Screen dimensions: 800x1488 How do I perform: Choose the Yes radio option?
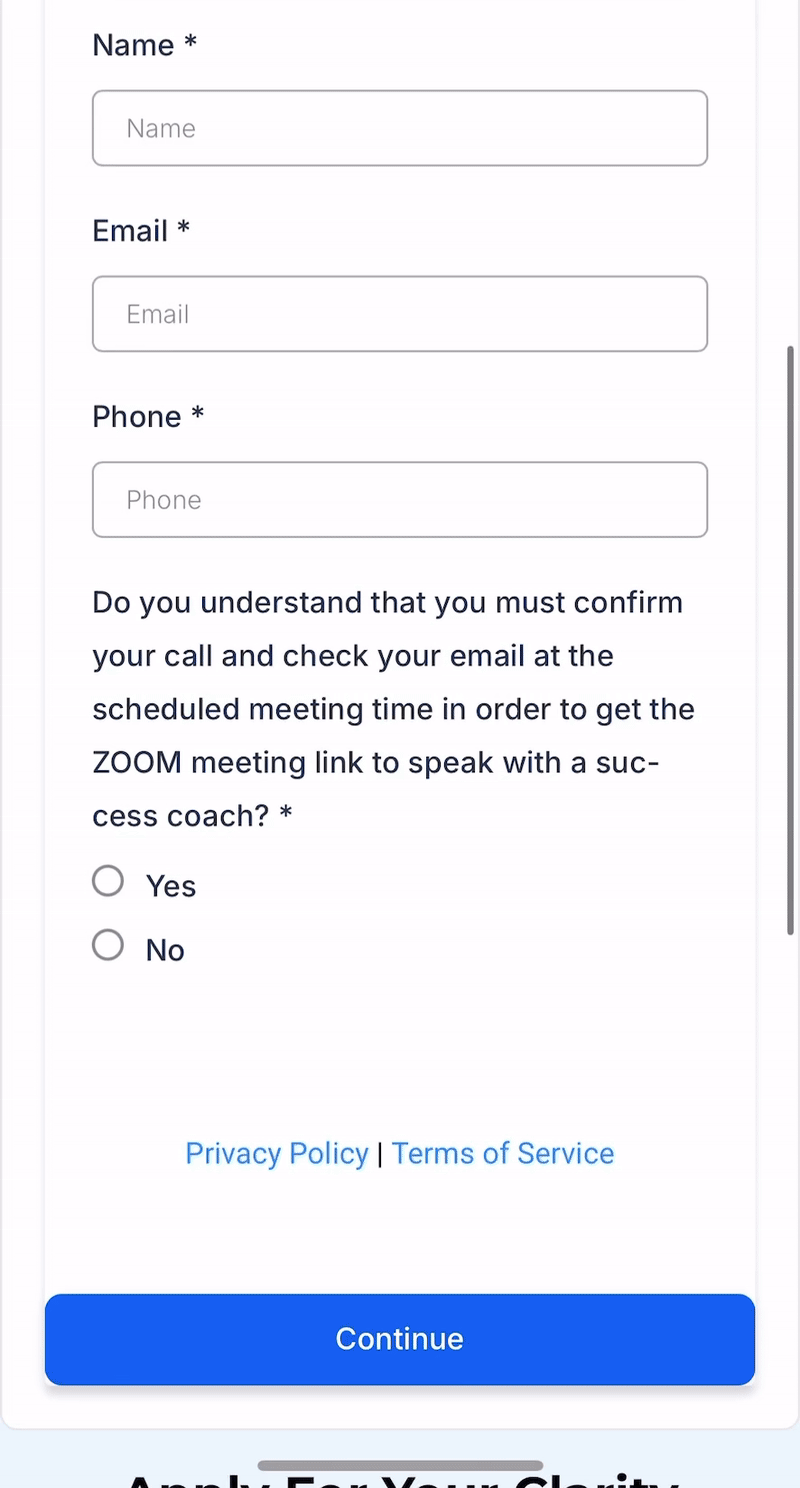tap(108, 881)
